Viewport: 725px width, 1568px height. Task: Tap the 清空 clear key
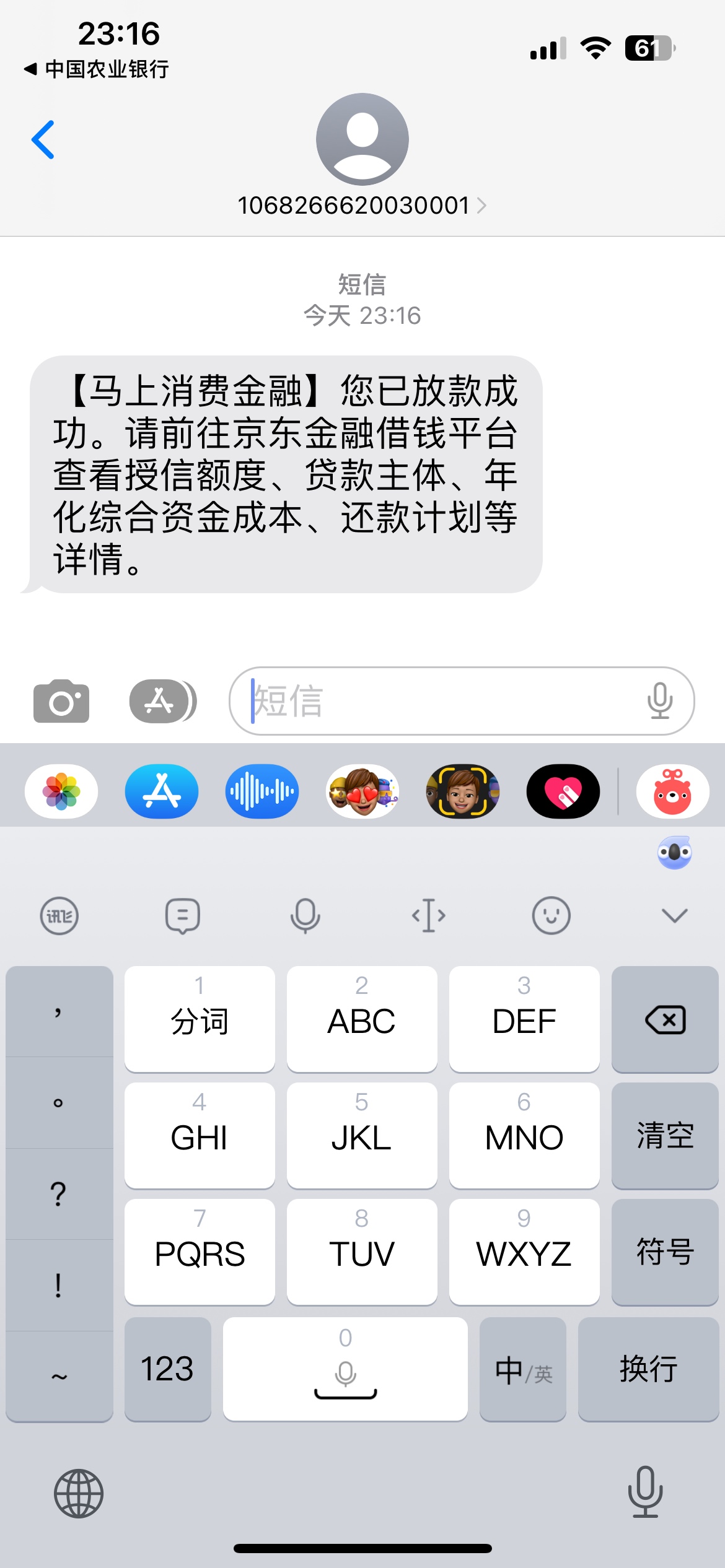(665, 1136)
